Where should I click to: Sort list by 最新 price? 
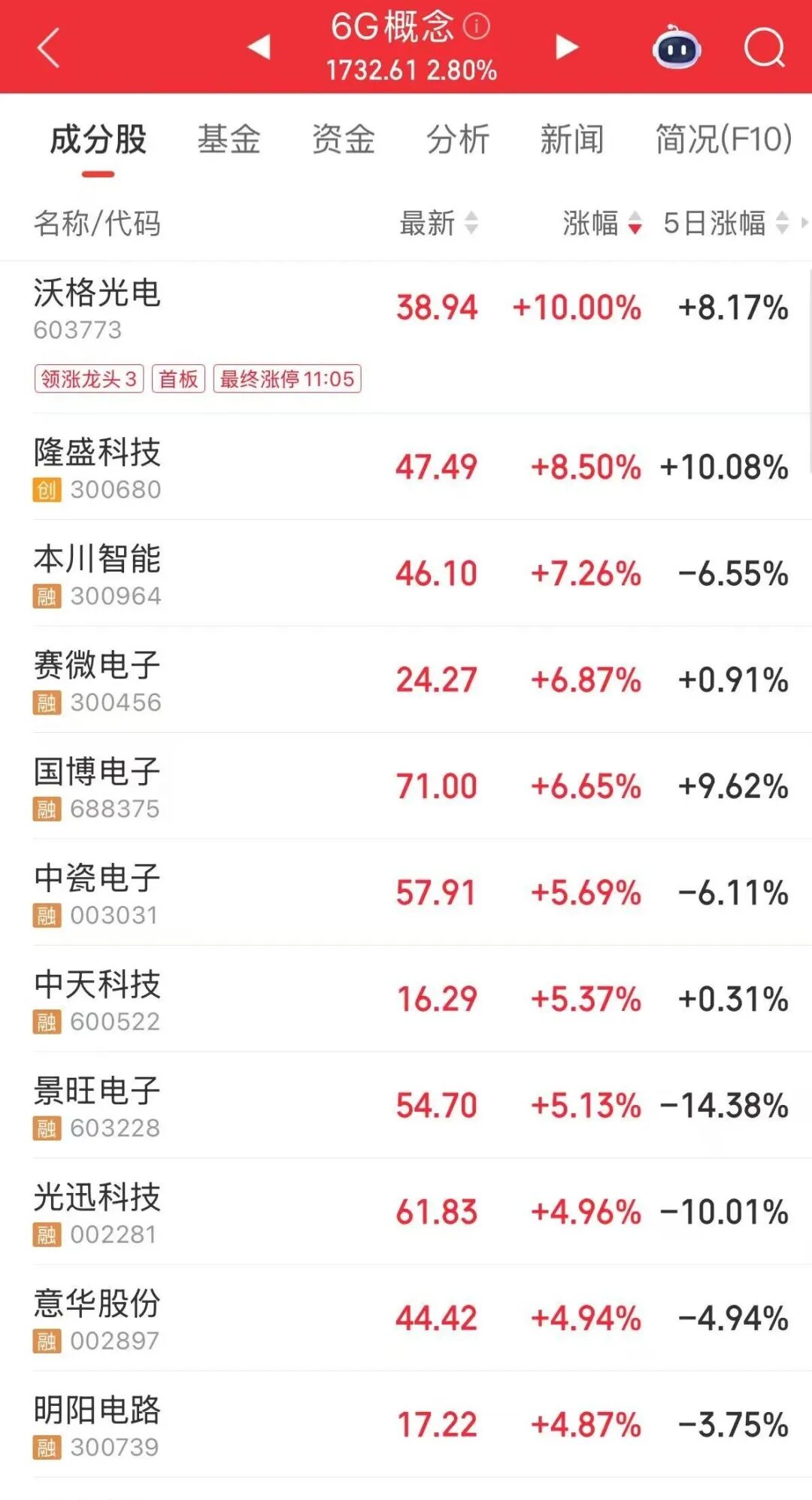pos(438,223)
